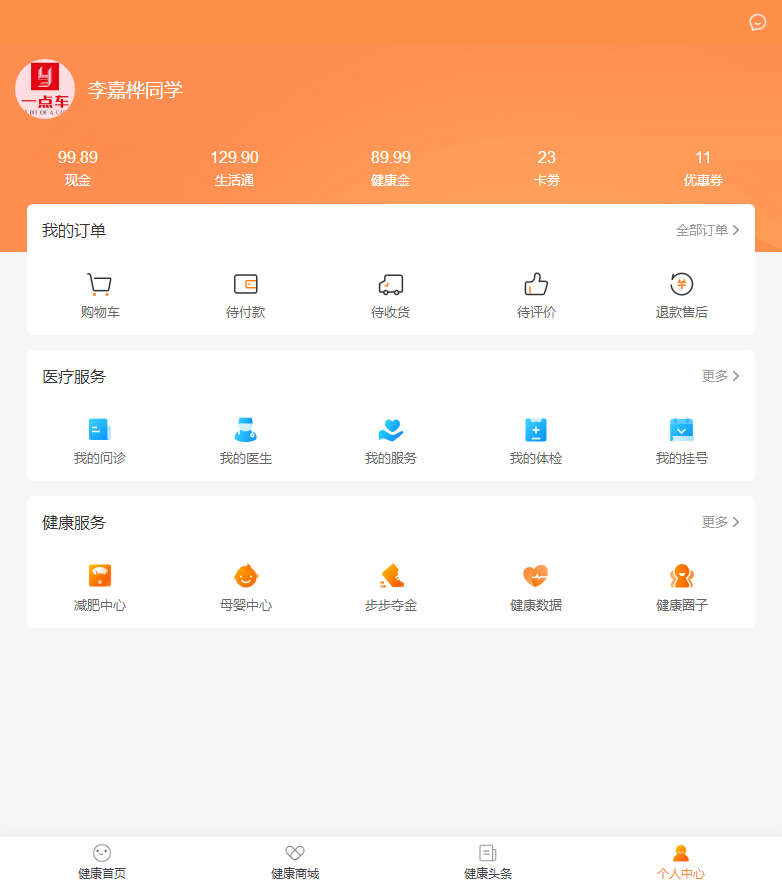Tap the profile avatar

pyautogui.click(x=45, y=89)
